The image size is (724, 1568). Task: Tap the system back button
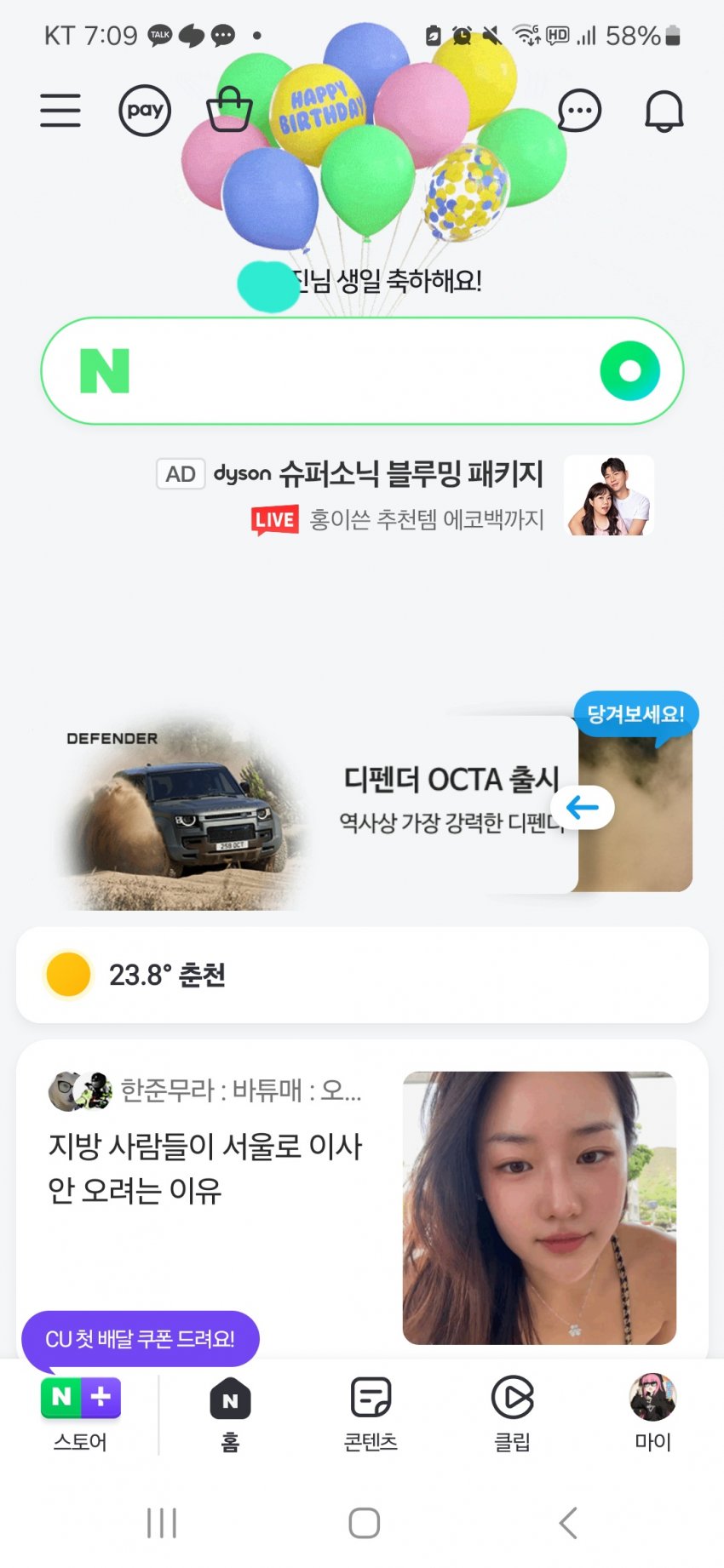(568, 1523)
